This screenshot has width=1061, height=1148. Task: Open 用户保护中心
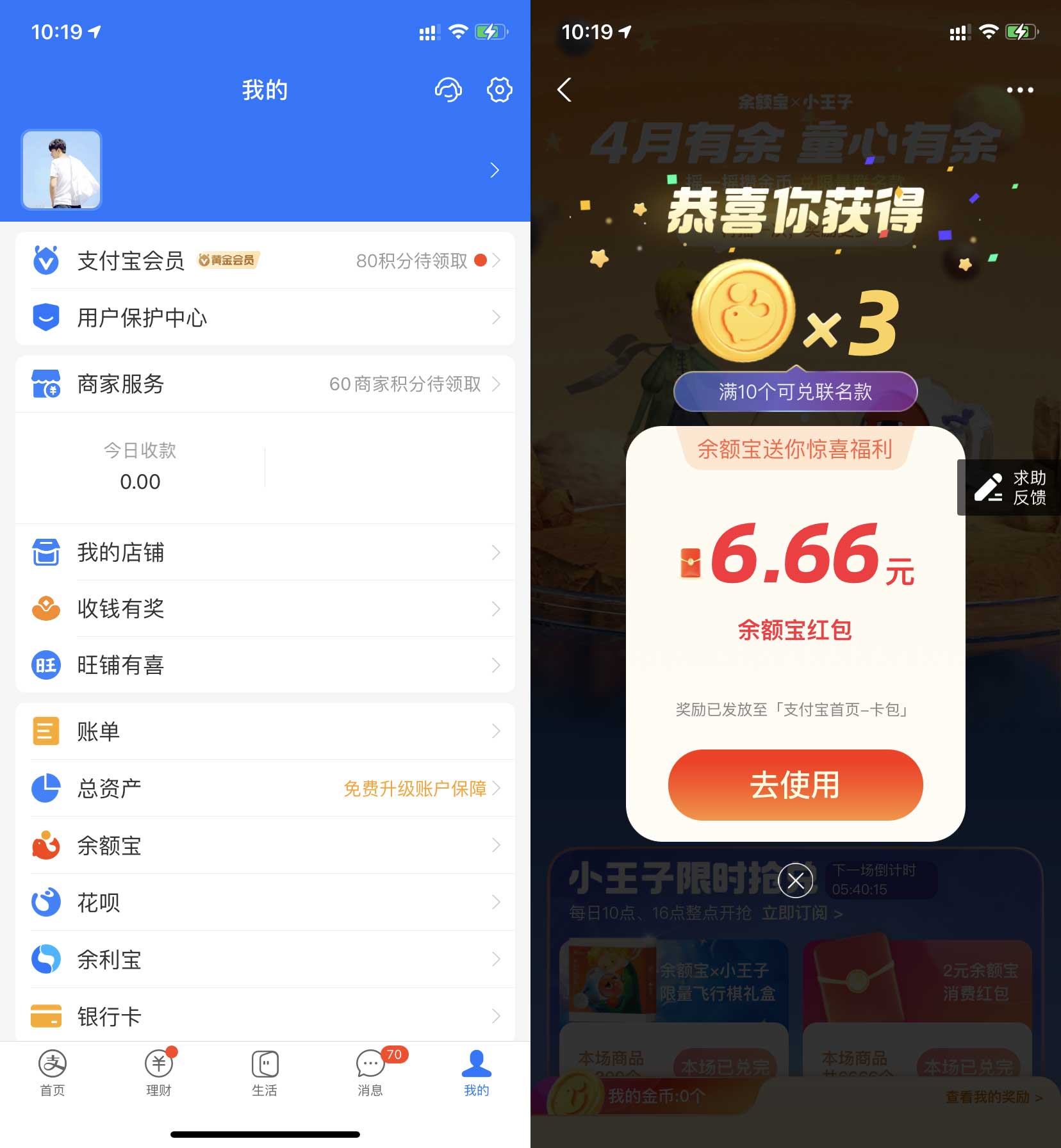click(265, 317)
